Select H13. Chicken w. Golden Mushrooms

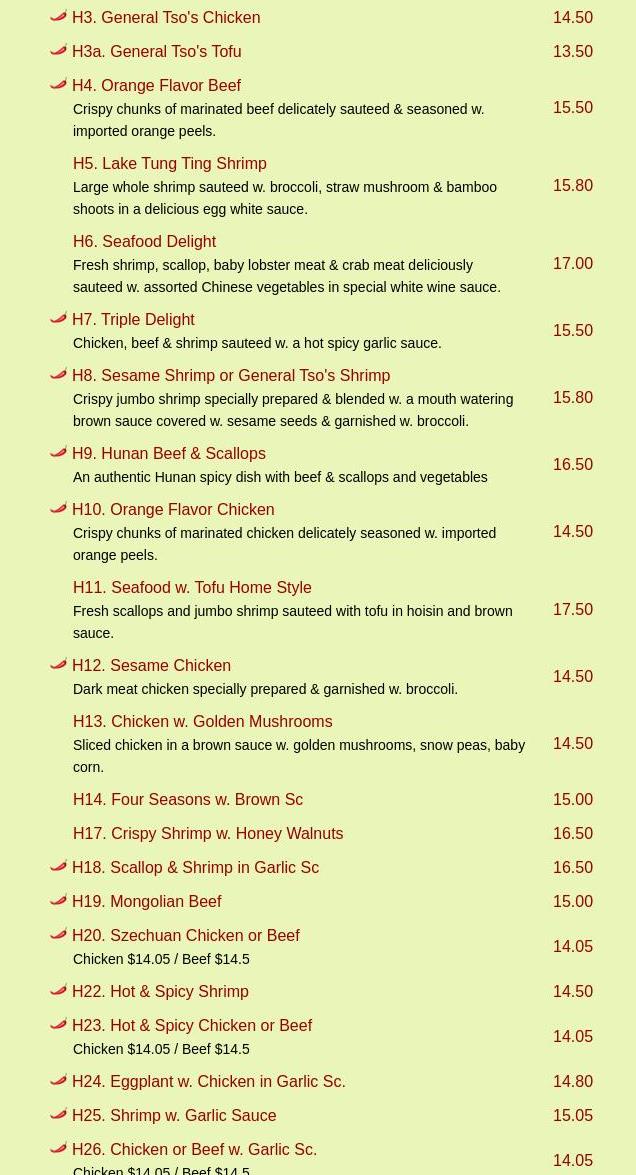[x=202, y=722]
